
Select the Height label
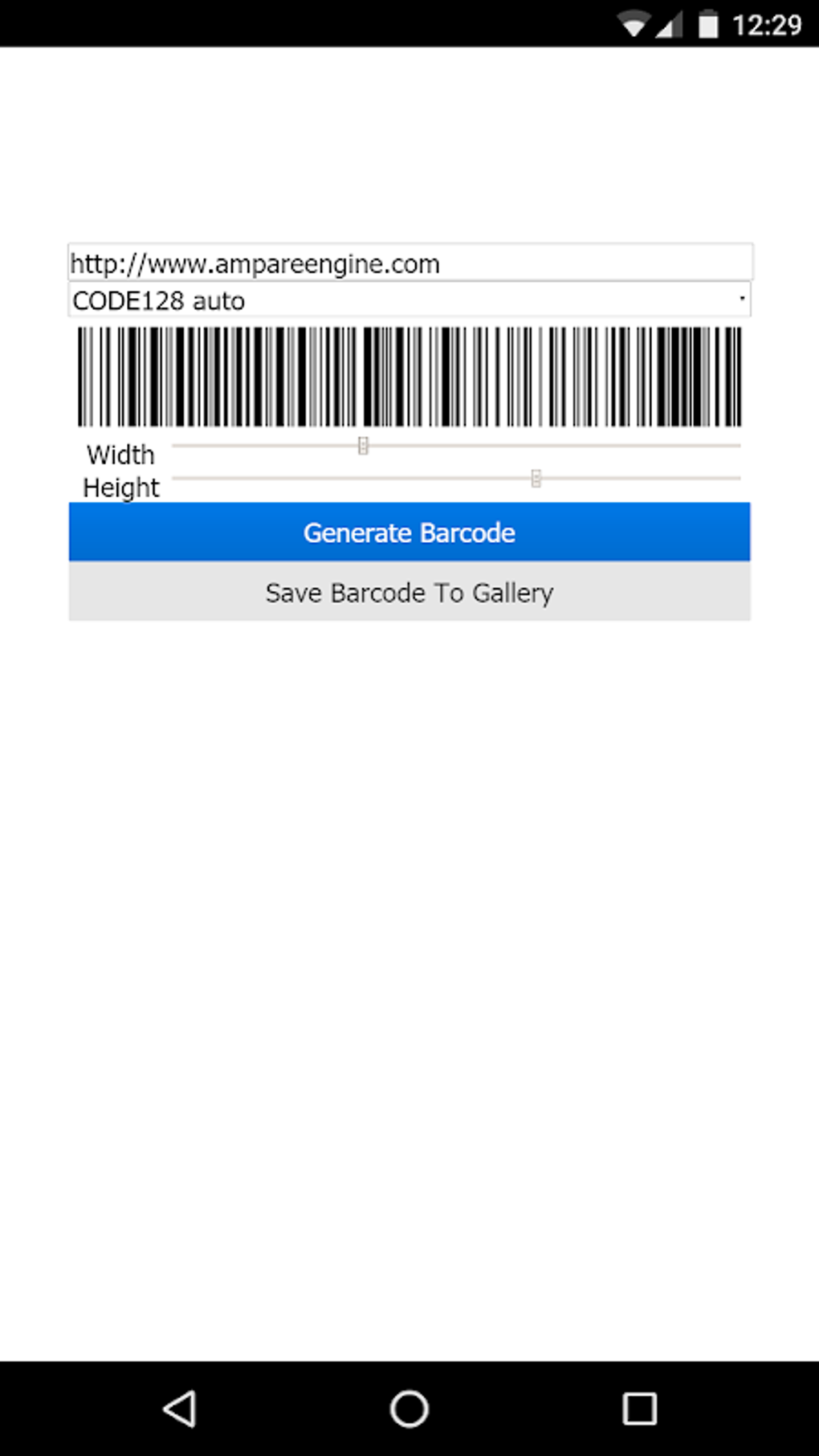[120, 487]
